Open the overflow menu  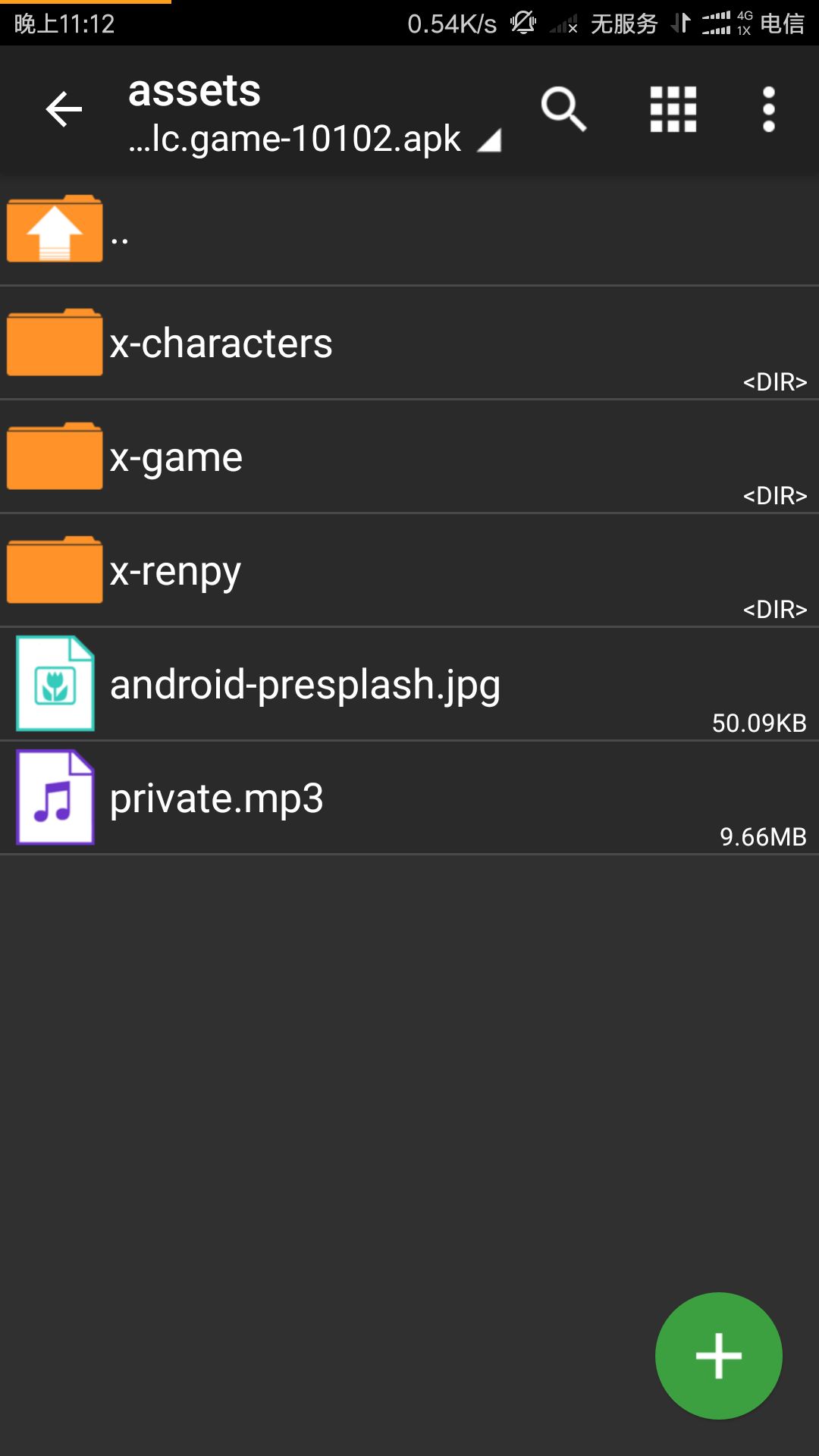pyautogui.click(x=768, y=110)
